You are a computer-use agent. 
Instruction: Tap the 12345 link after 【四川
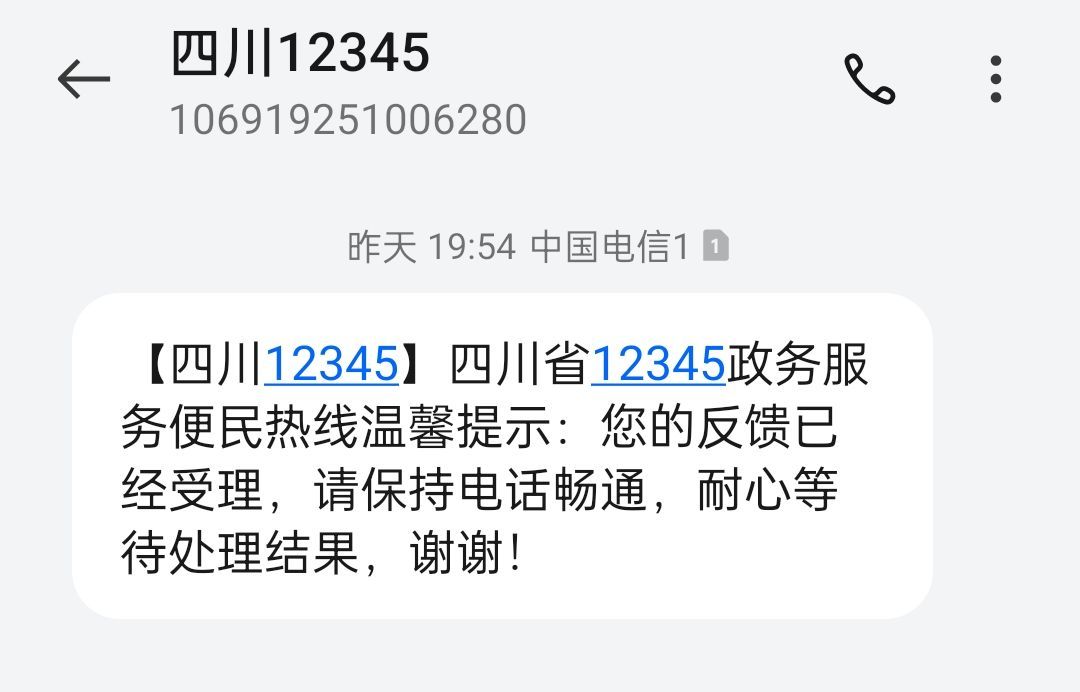[x=331, y=365]
